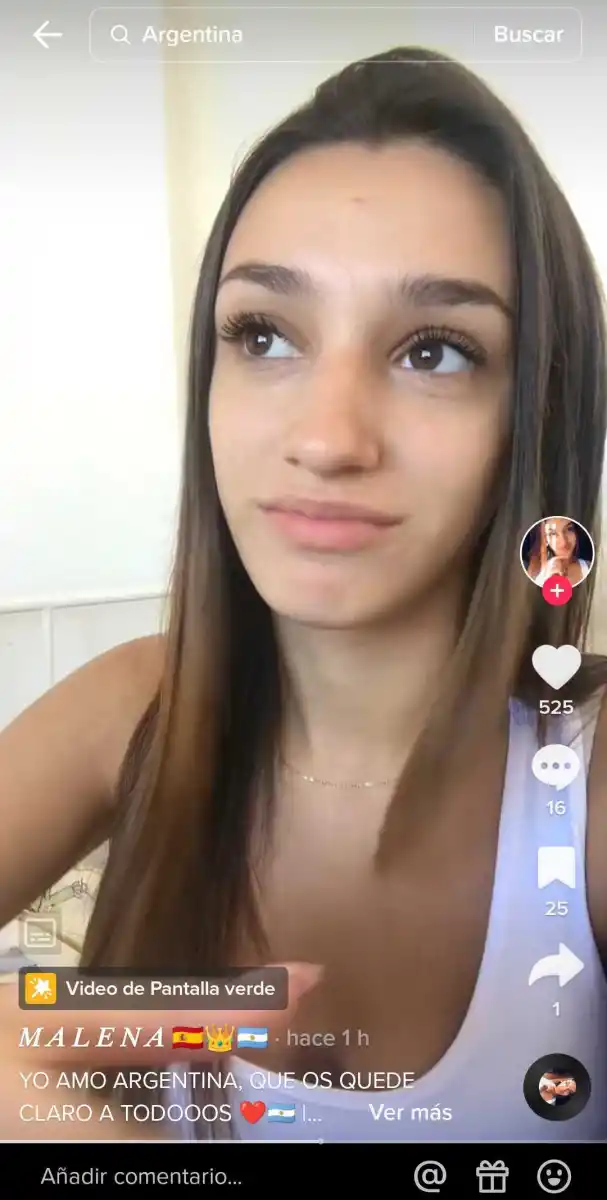Viewport: 607px width, 1200px height.
Task: Tap the Buscar button
Action: (528, 35)
